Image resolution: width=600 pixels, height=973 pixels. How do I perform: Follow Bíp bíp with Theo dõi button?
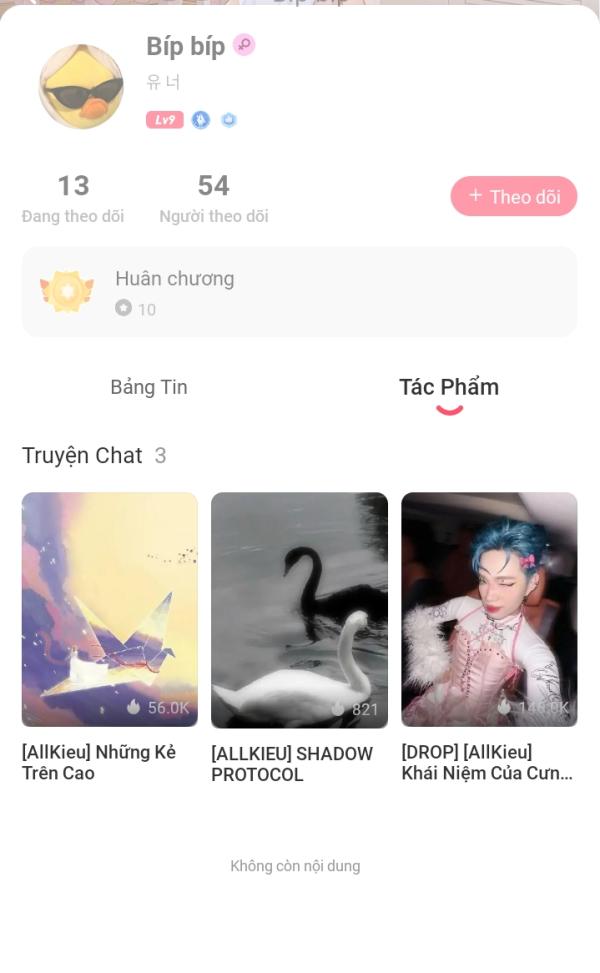[513, 197]
